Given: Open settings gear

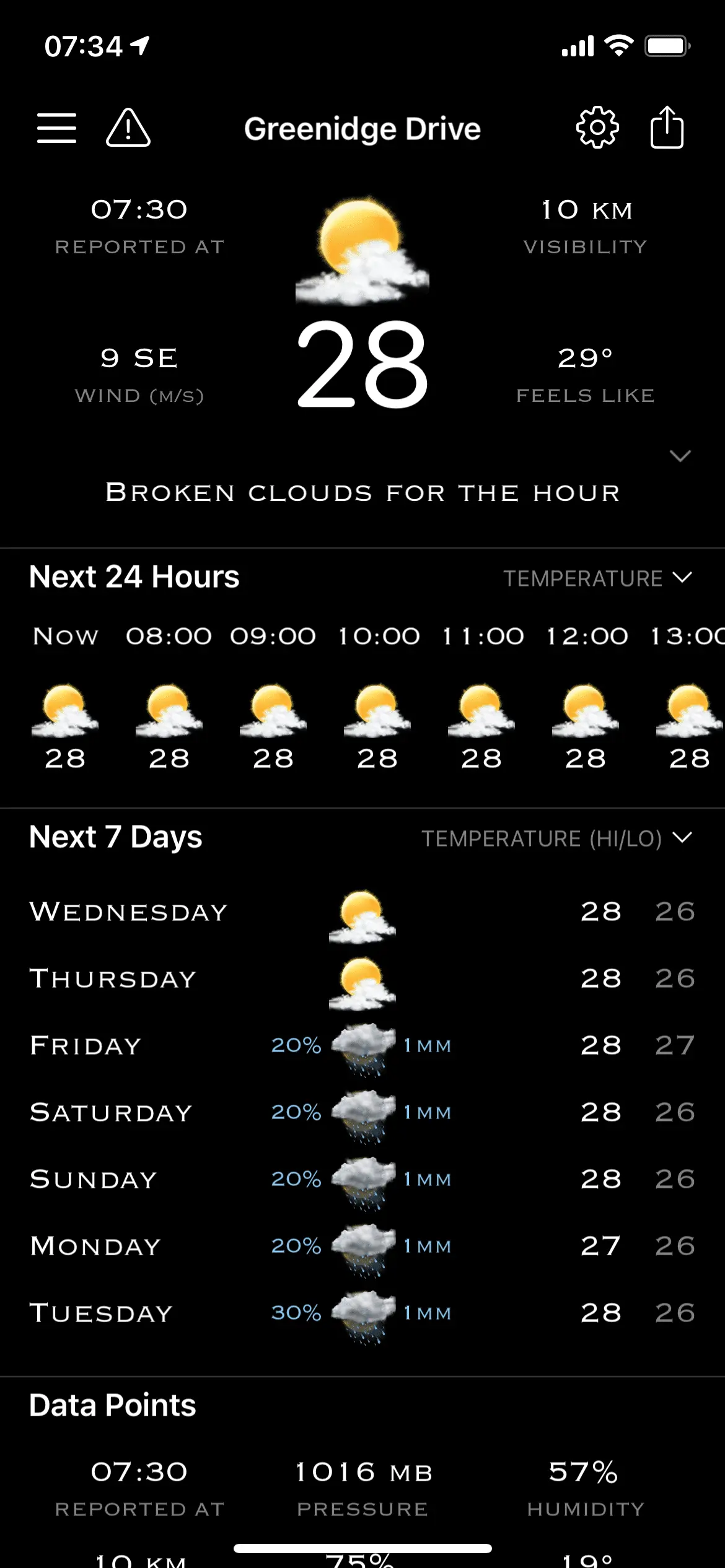Looking at the screenshot, I should pos(597,128).
